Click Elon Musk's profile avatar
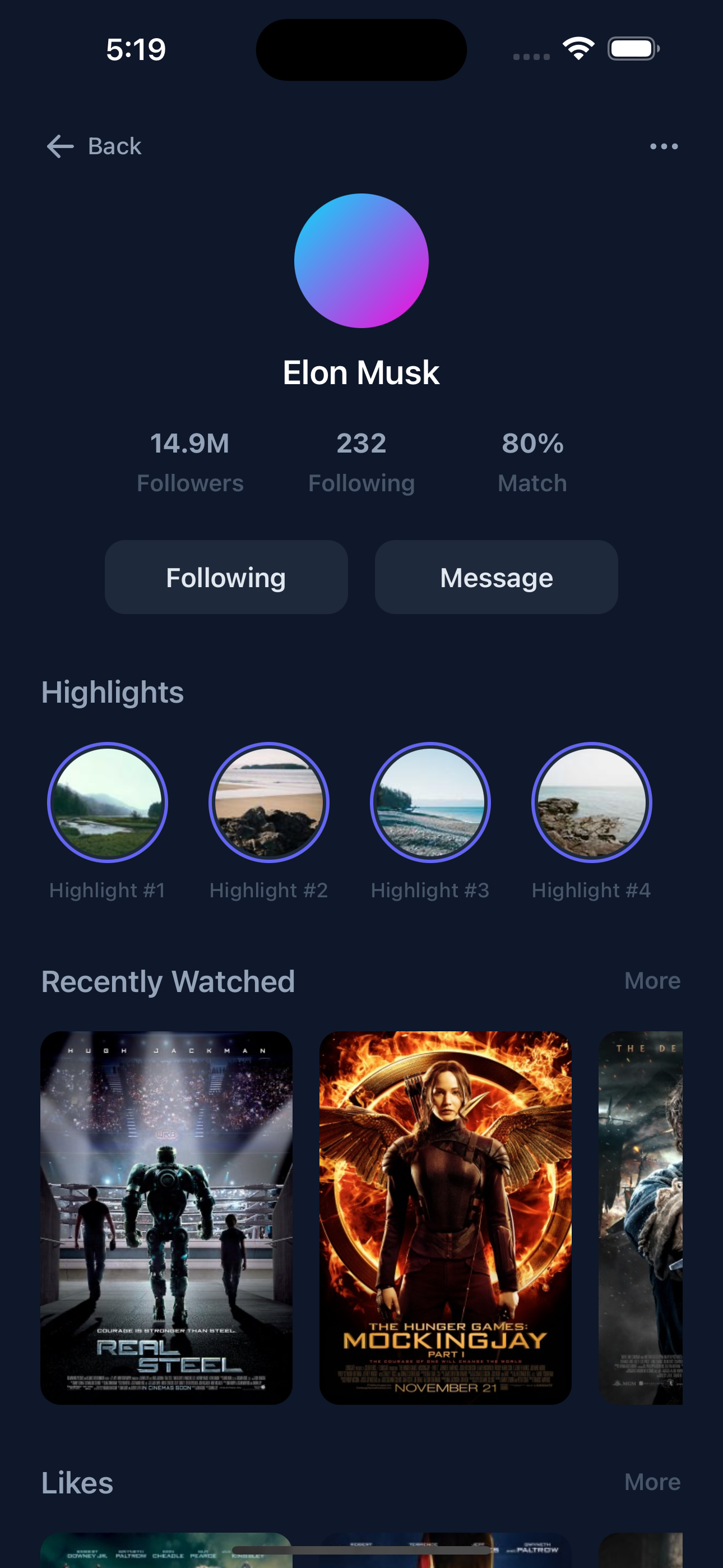This screenshot has width=723, height=1568. coord(361,262)
